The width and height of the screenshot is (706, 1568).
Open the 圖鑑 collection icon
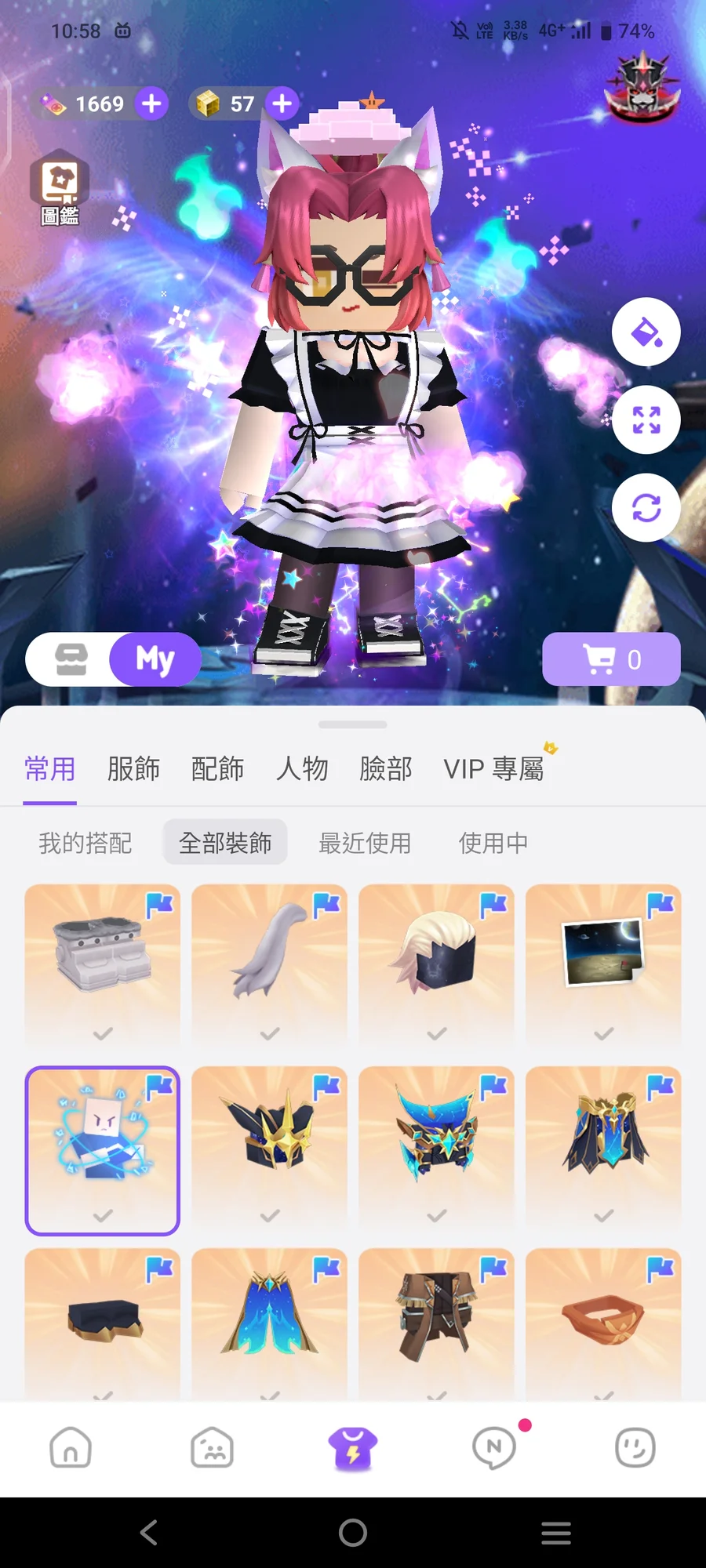[60, 188]
